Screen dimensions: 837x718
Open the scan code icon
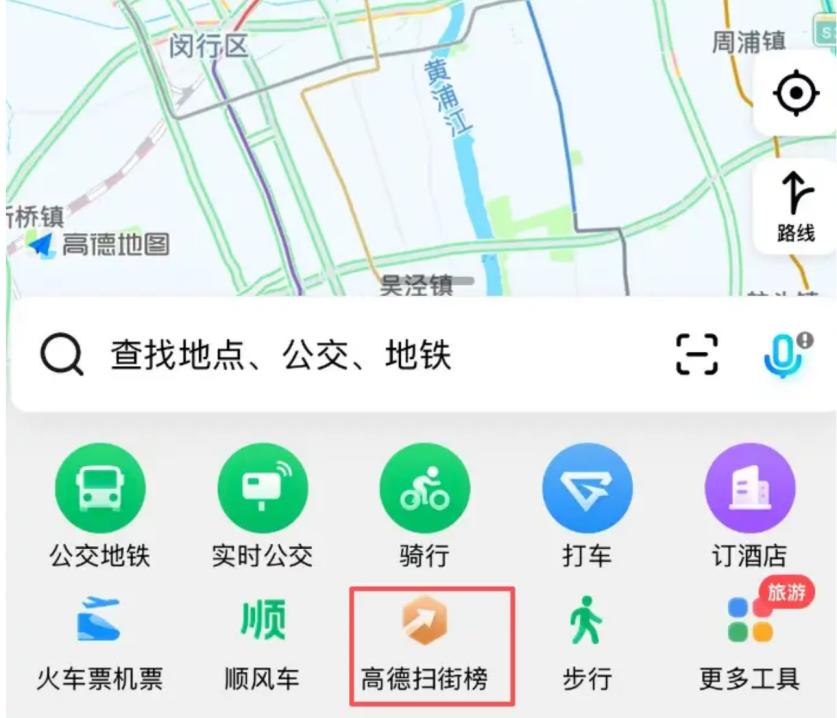tap(697, 355)
